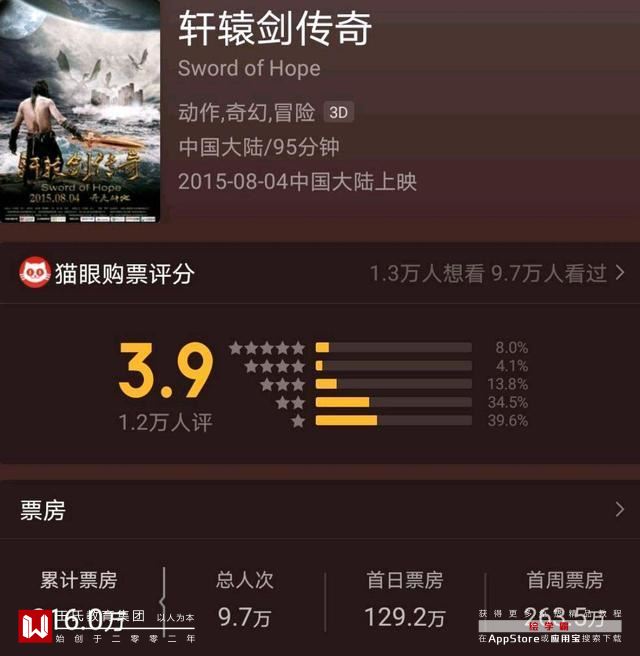Open the 票房 box office details
This screenshot has height=656, width=640.
320,511
